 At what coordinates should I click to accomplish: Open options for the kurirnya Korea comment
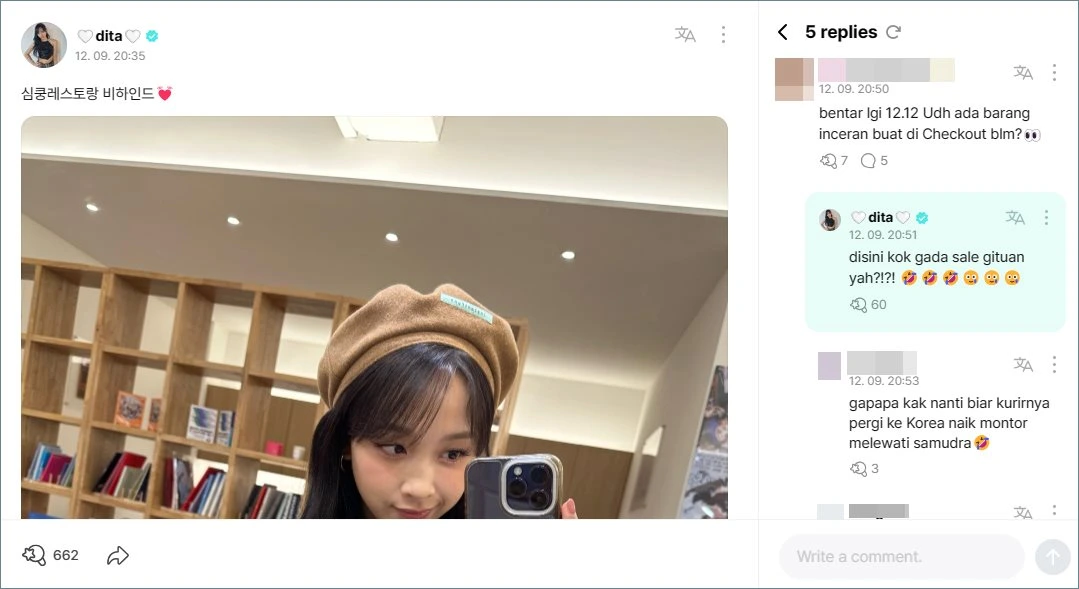pos(1054,365)
